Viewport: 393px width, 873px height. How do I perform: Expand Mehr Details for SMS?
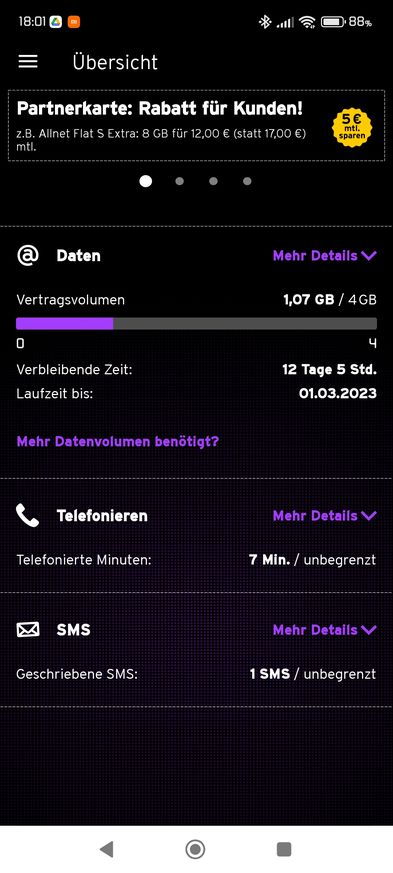[325, 630]
